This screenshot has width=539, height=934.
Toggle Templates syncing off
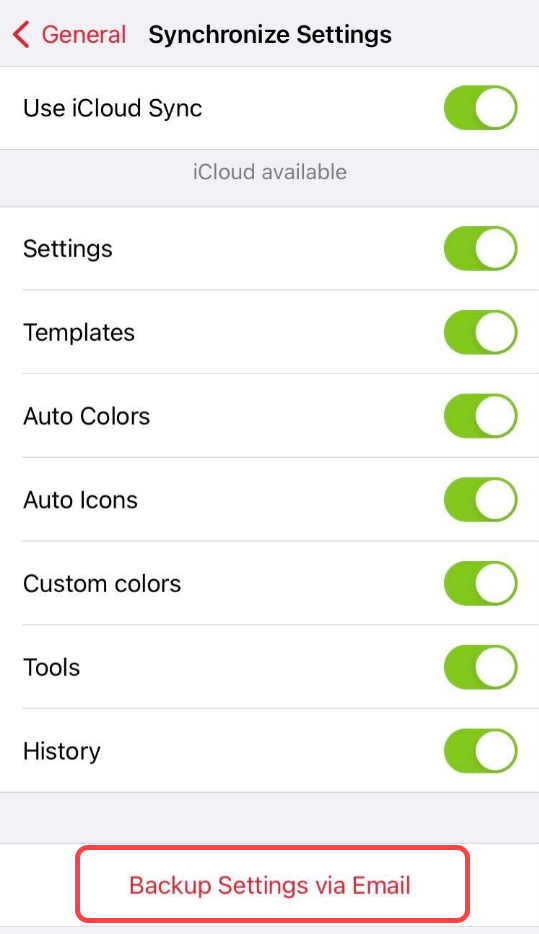click(x=481, y=332)
